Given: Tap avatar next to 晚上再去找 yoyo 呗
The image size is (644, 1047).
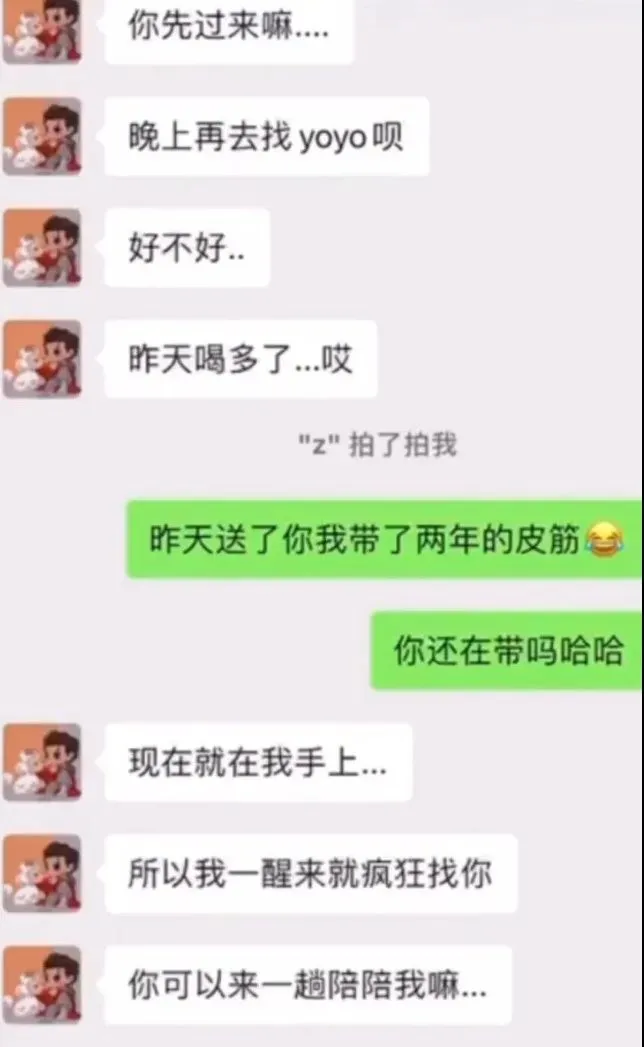Looking at the screenshot, I should pos(42,136).
